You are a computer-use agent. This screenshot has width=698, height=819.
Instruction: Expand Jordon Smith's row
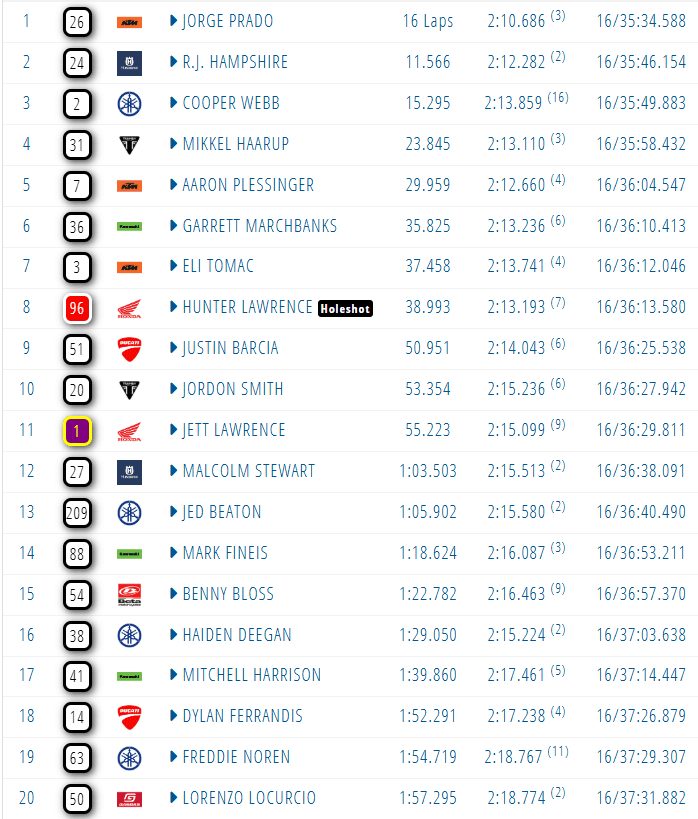[174, 389]
